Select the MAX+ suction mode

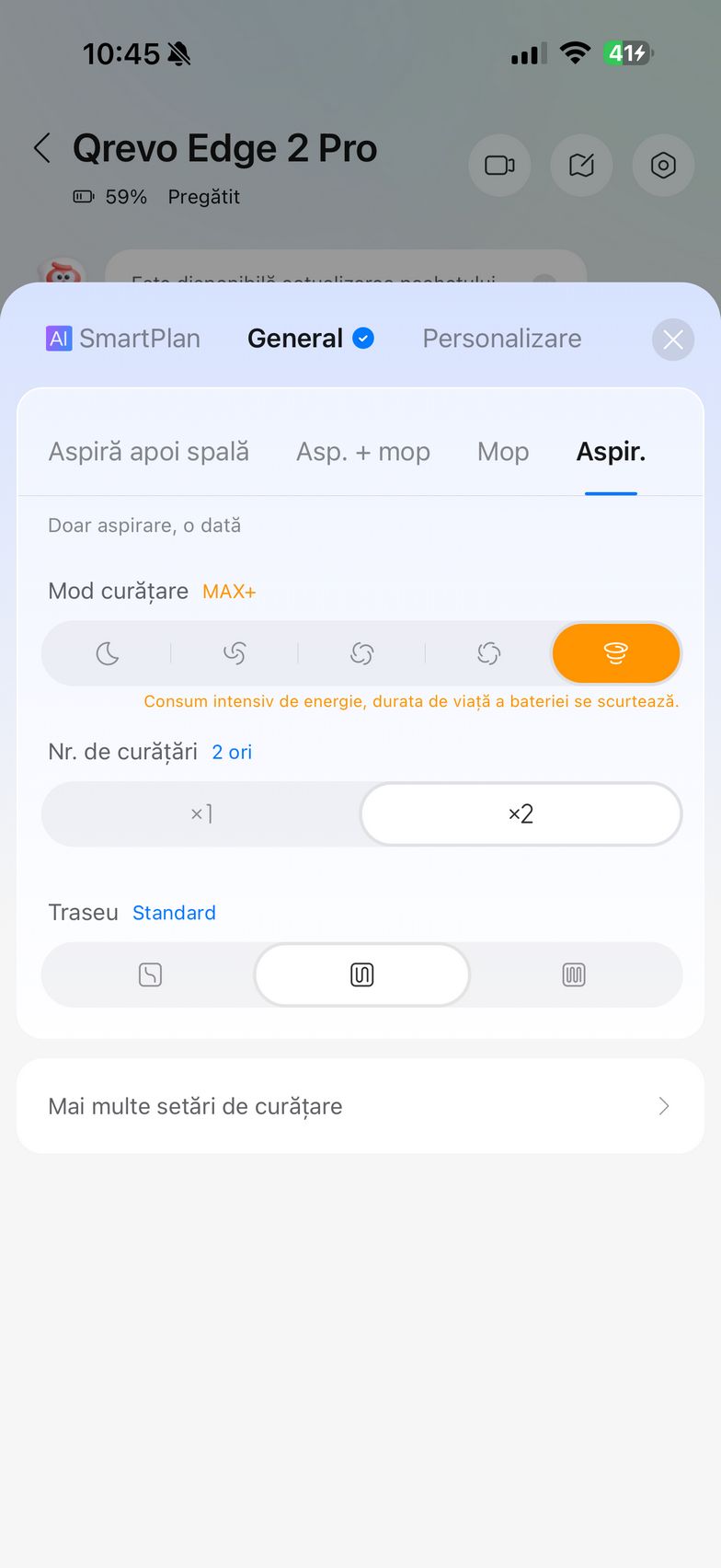pos(615,653)
